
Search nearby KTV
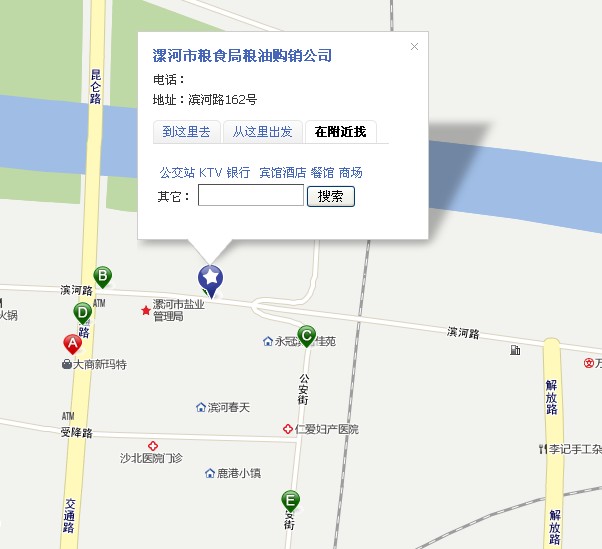pyautogui.click(x=210, y=172)
